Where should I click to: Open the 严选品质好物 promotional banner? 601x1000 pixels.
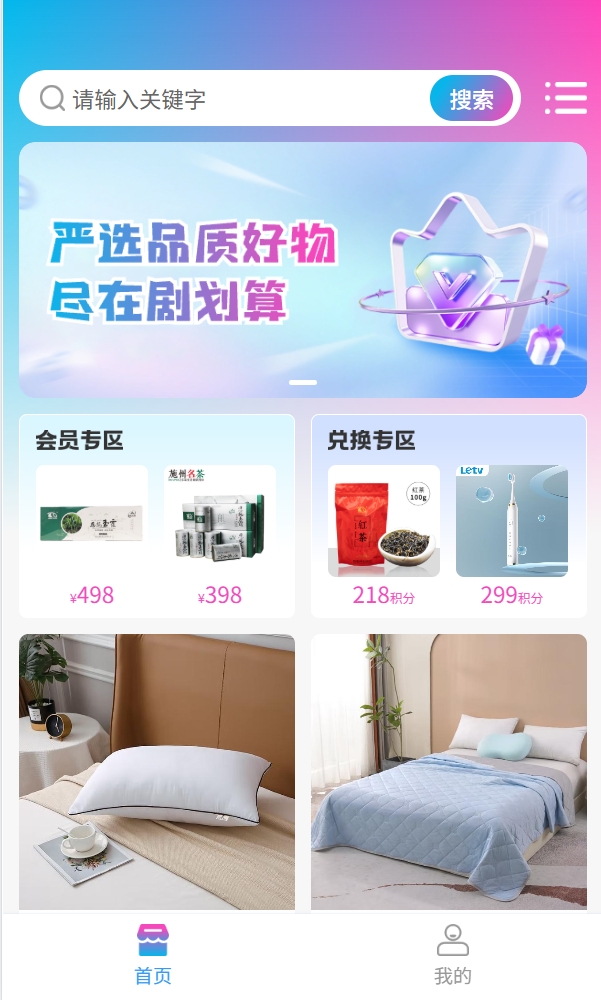click(302, 270)
